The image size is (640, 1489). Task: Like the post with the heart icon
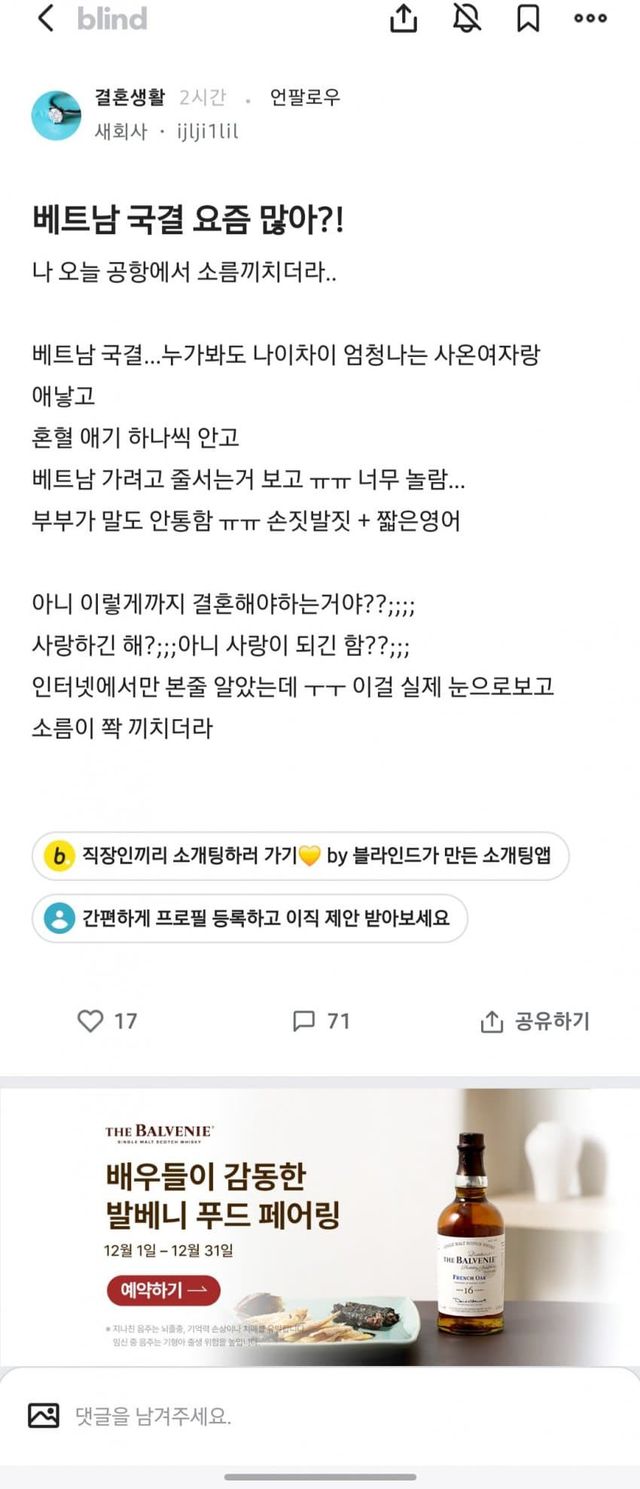click(91, 1020)
